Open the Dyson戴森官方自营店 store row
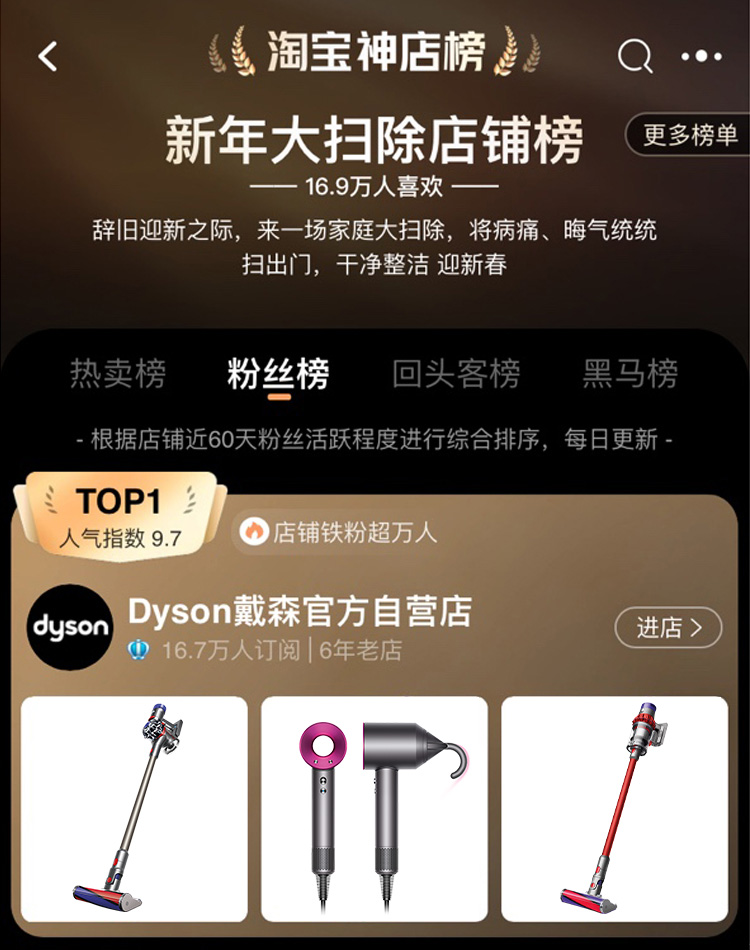Screen dimensions: 750x950 (300, 611)
